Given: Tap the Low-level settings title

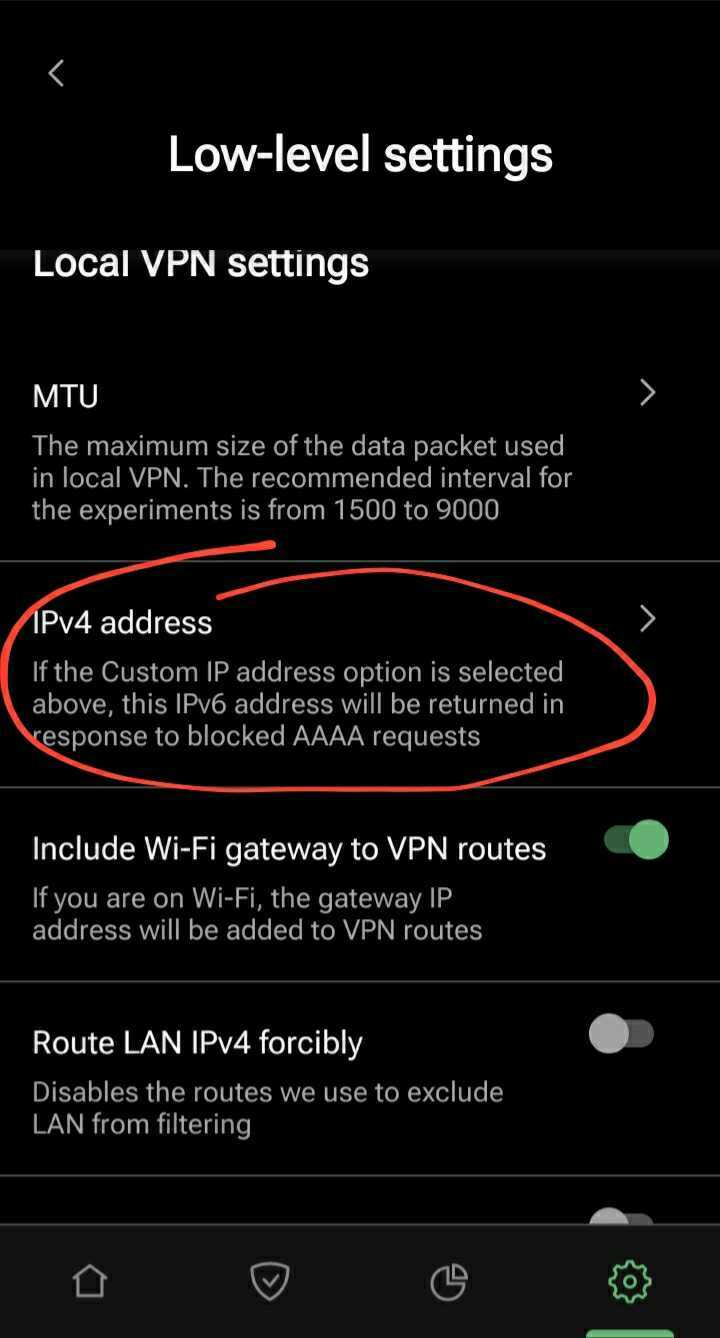Looking at the screenshot, I should 360,154.
